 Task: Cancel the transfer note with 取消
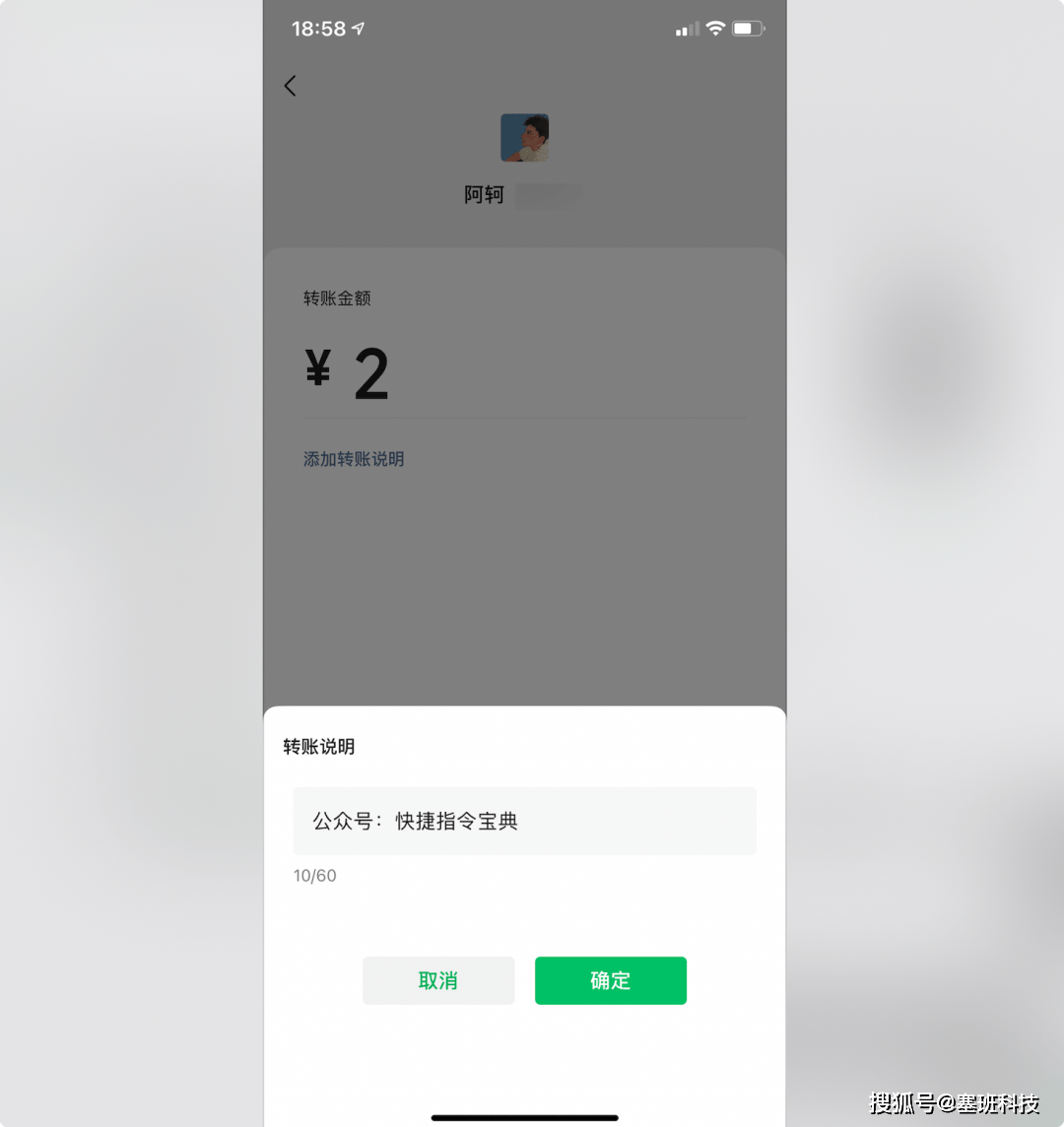tap(438, 980)
